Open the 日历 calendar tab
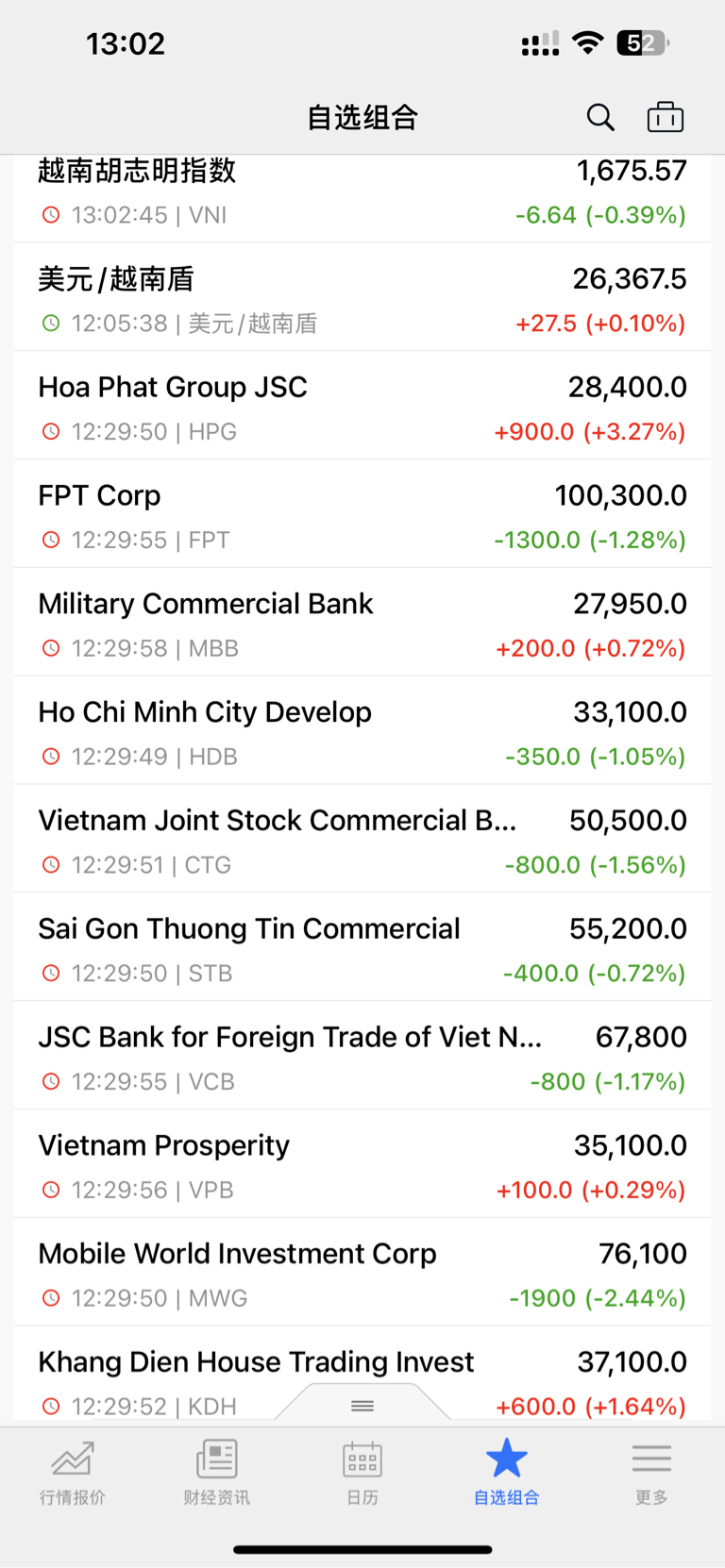 pyautogui.click(x=362, y=1472)
